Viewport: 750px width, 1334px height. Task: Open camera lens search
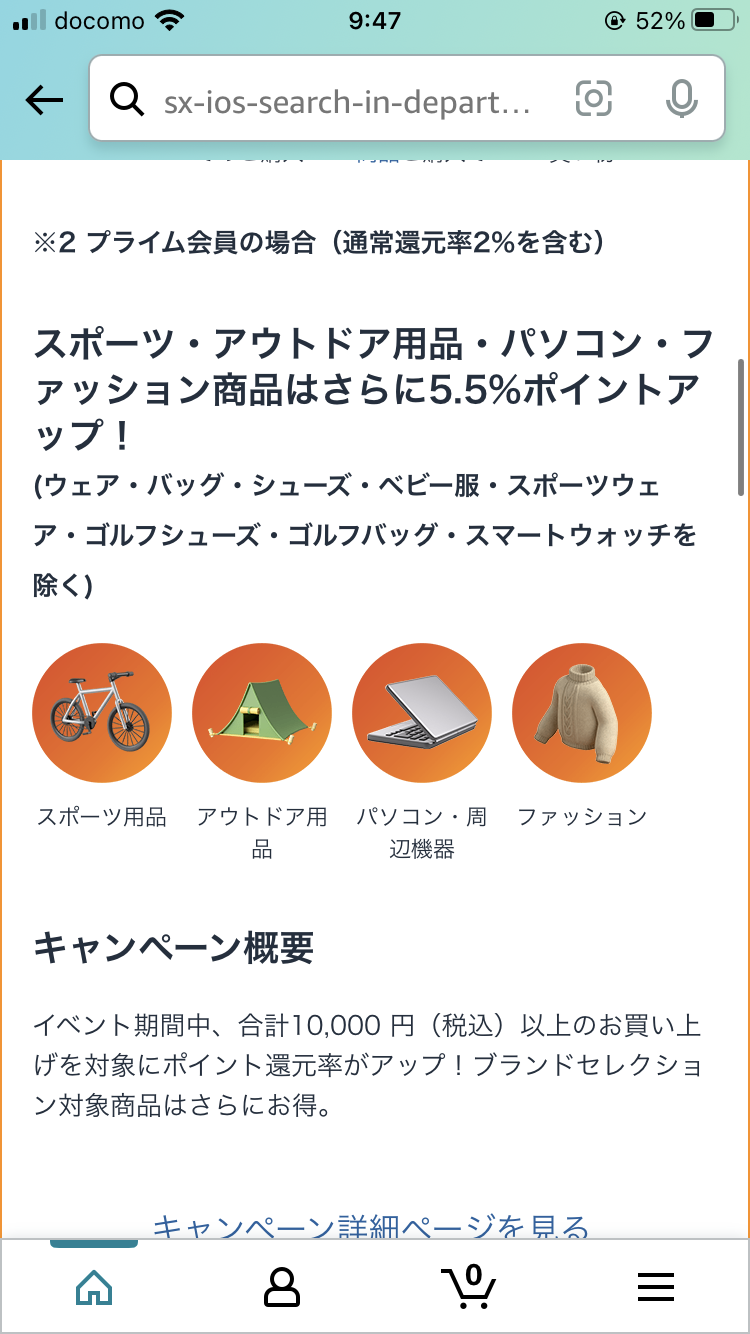coord(593,98)
